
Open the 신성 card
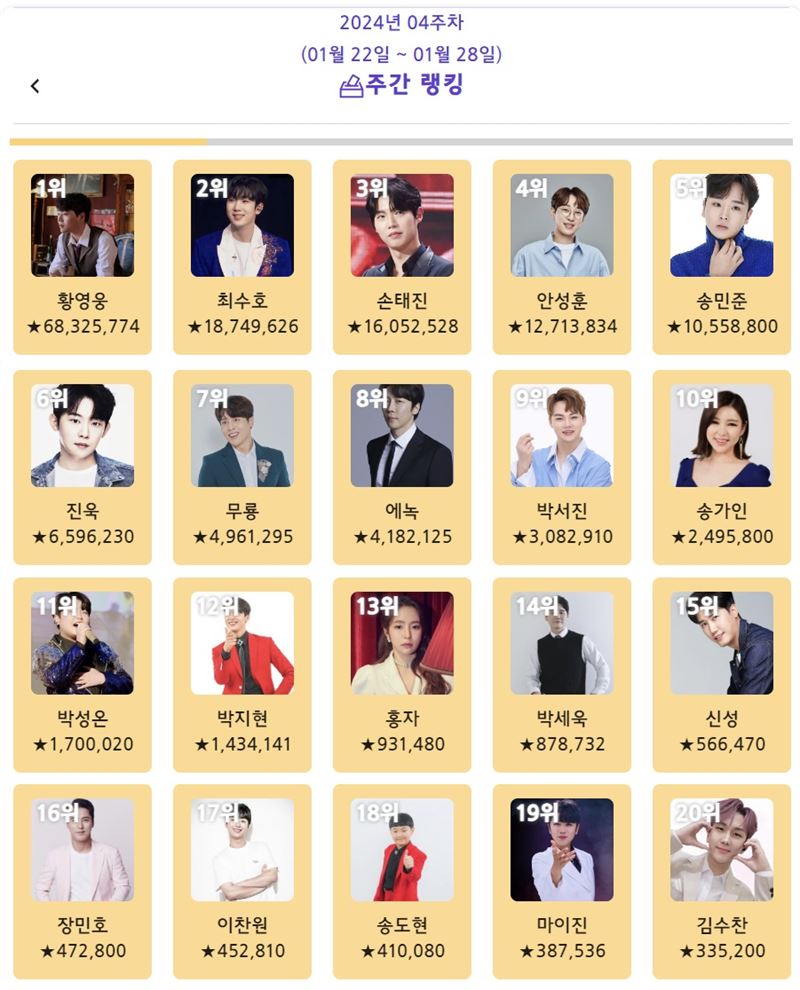pos(722,675)
